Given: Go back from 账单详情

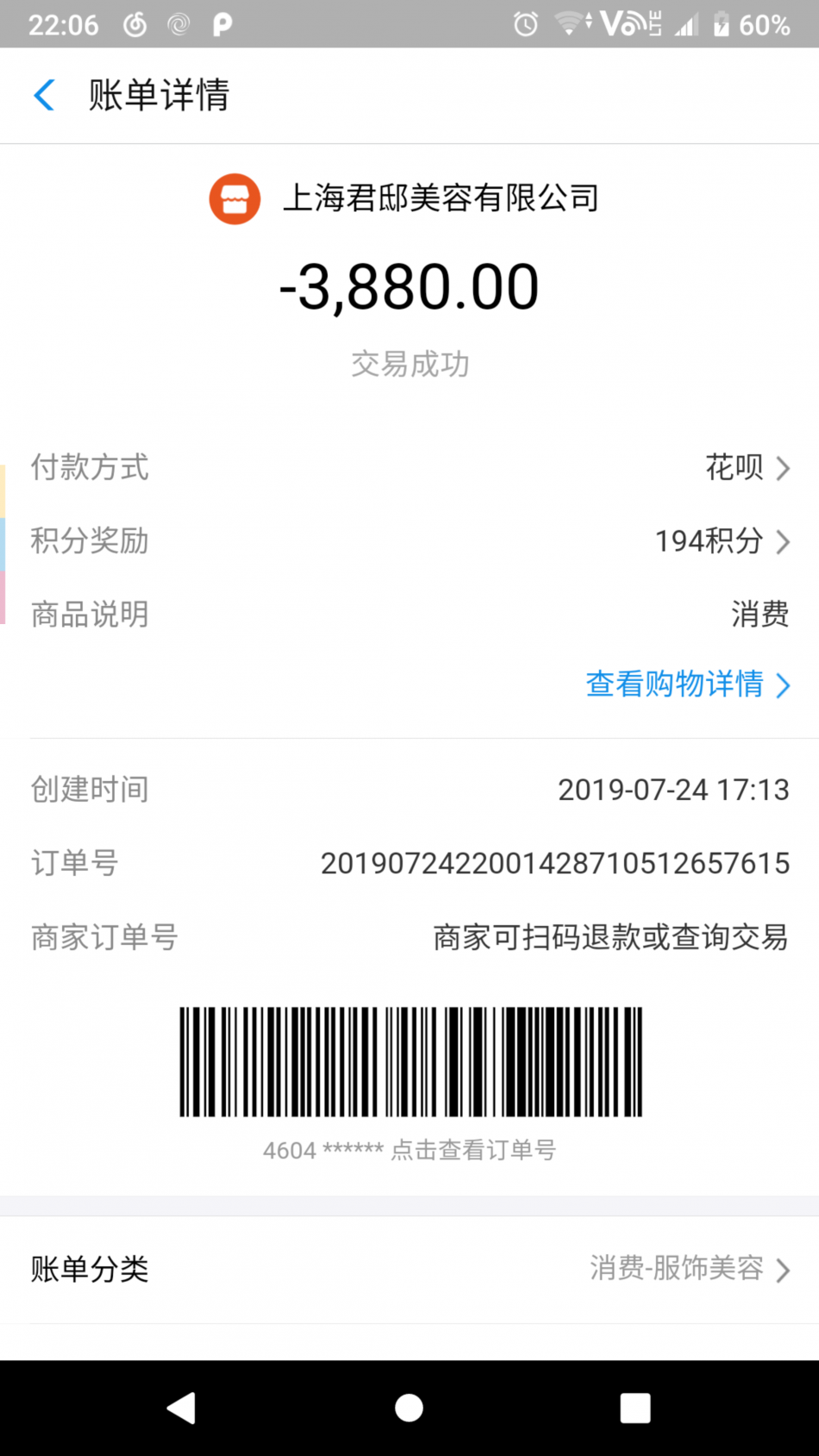Looking at the screenshot, I should (x=45, y=95).
